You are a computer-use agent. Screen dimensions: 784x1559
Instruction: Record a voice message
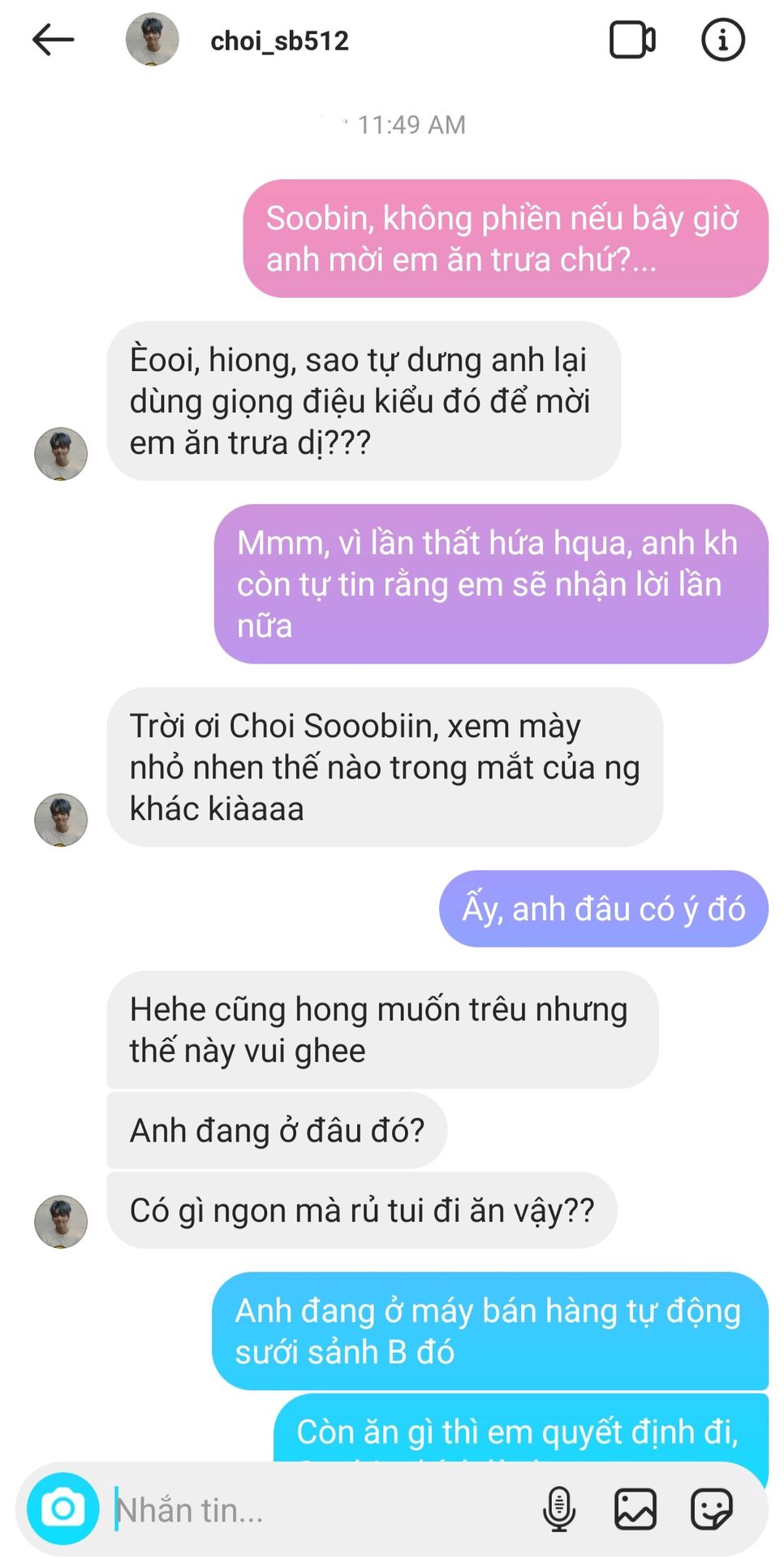(x=558, y=1509)
